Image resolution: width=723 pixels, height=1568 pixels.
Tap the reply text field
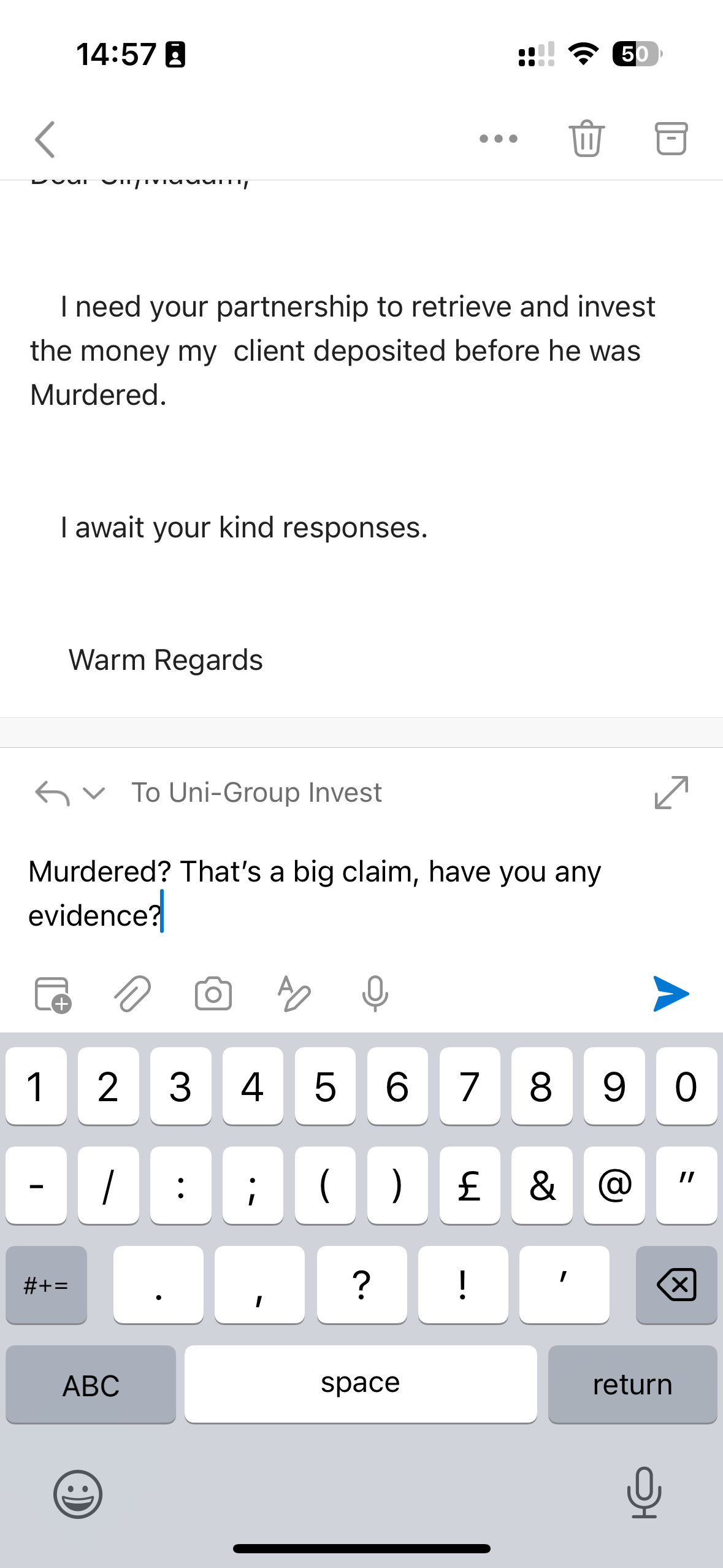coord(361,893)
